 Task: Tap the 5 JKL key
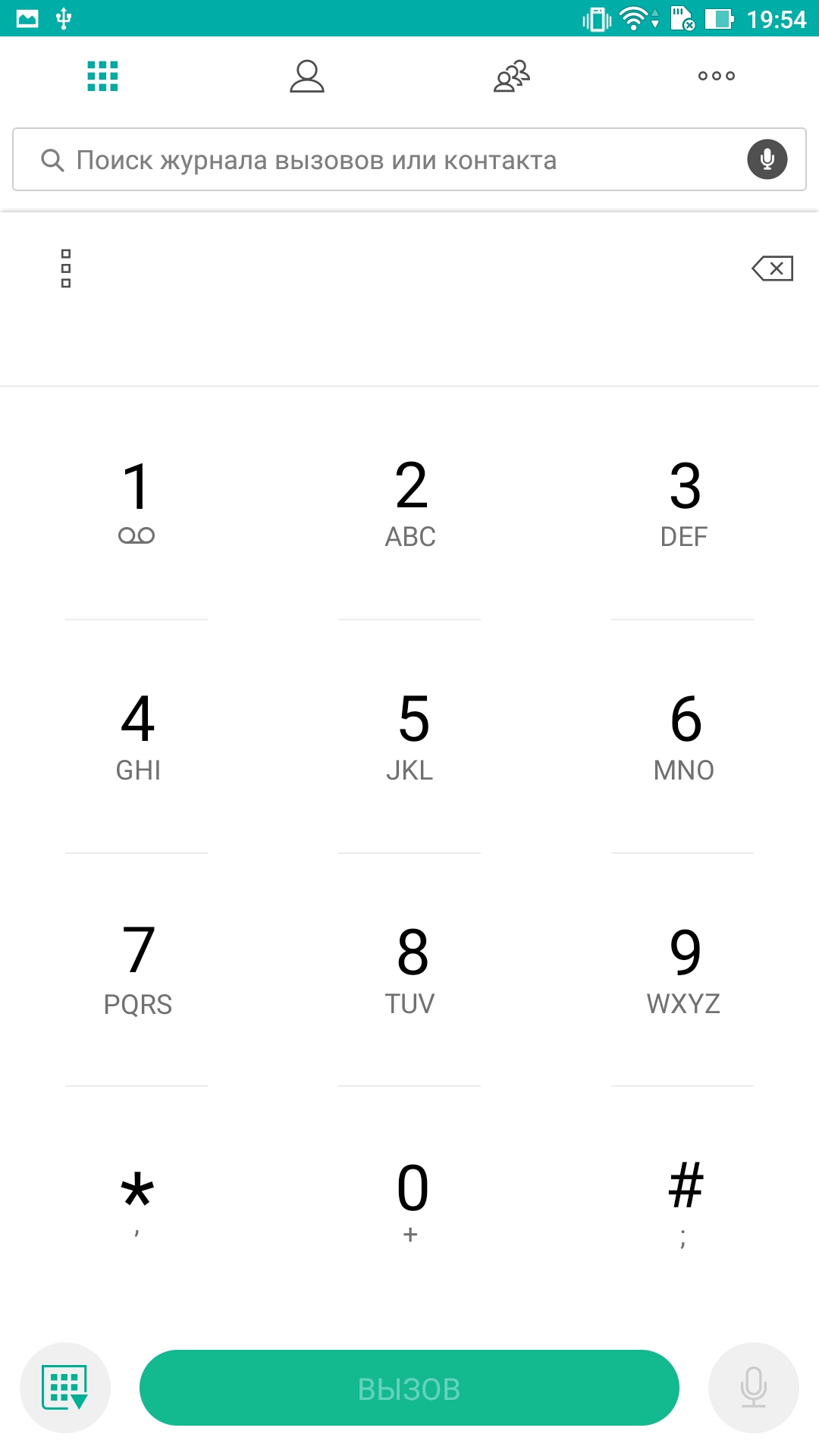[x=409, y=736]
